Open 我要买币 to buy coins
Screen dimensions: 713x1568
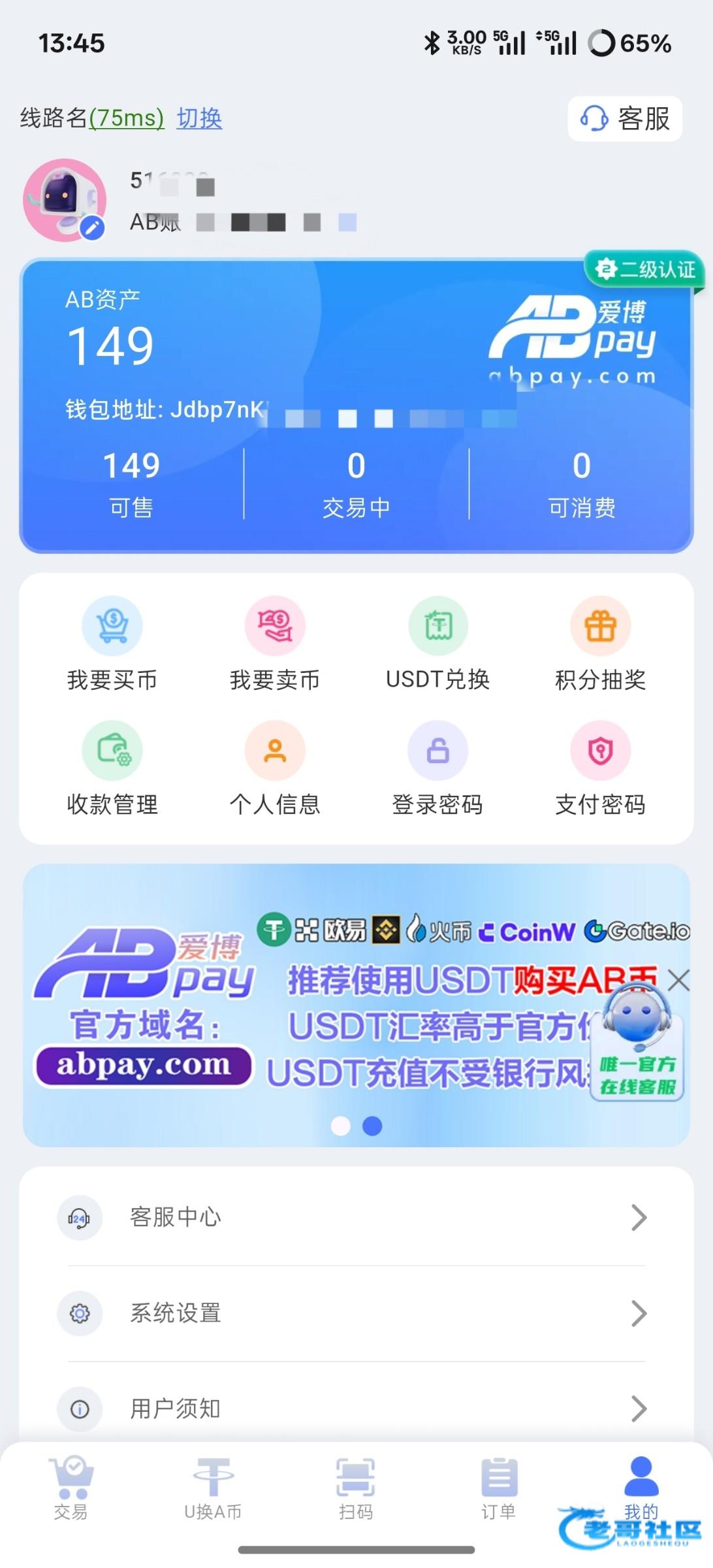[x=112, y=644]
